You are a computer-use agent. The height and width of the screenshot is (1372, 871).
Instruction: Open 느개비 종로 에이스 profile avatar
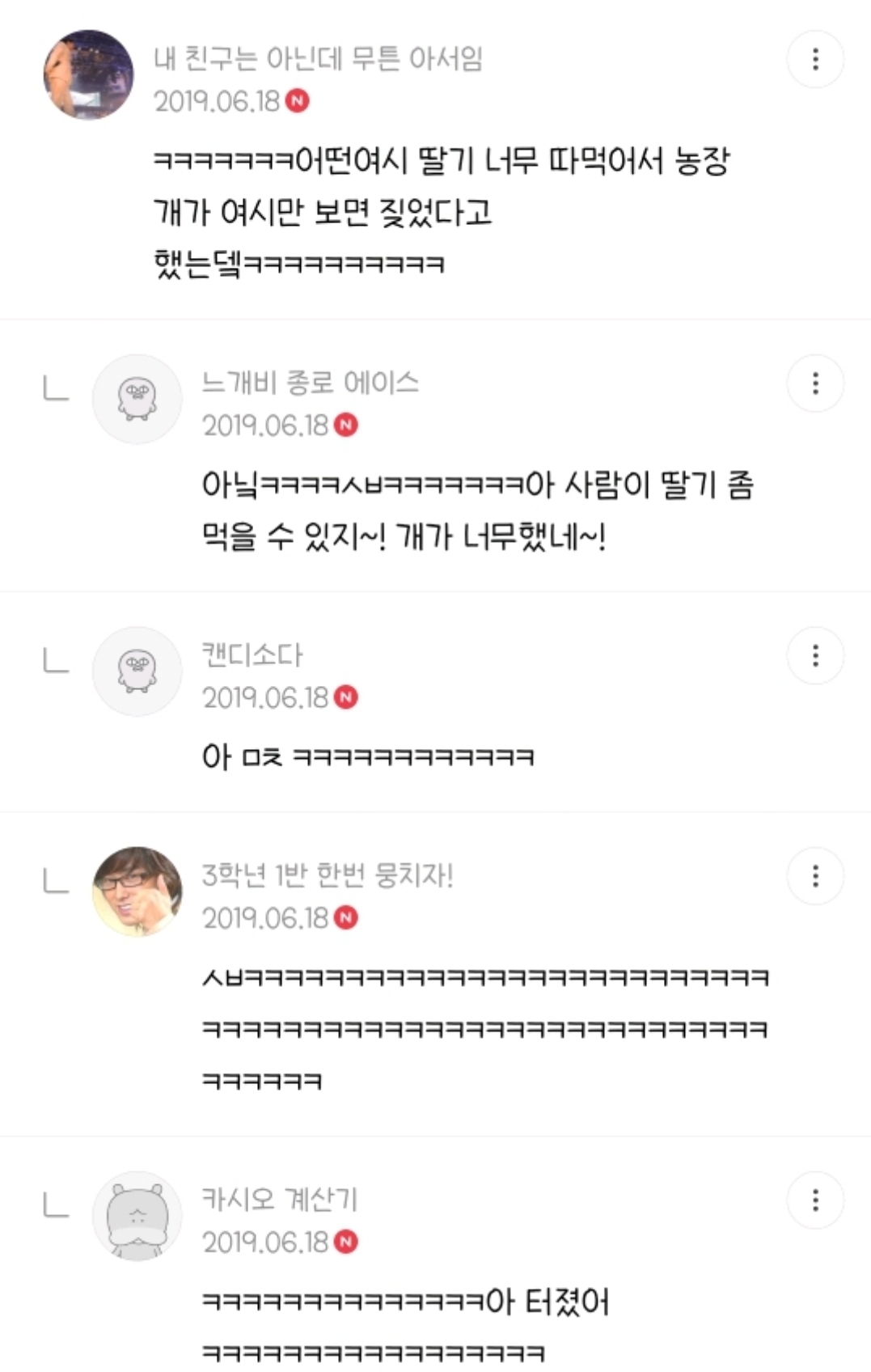pyautogui.click(x=137, y=399)
